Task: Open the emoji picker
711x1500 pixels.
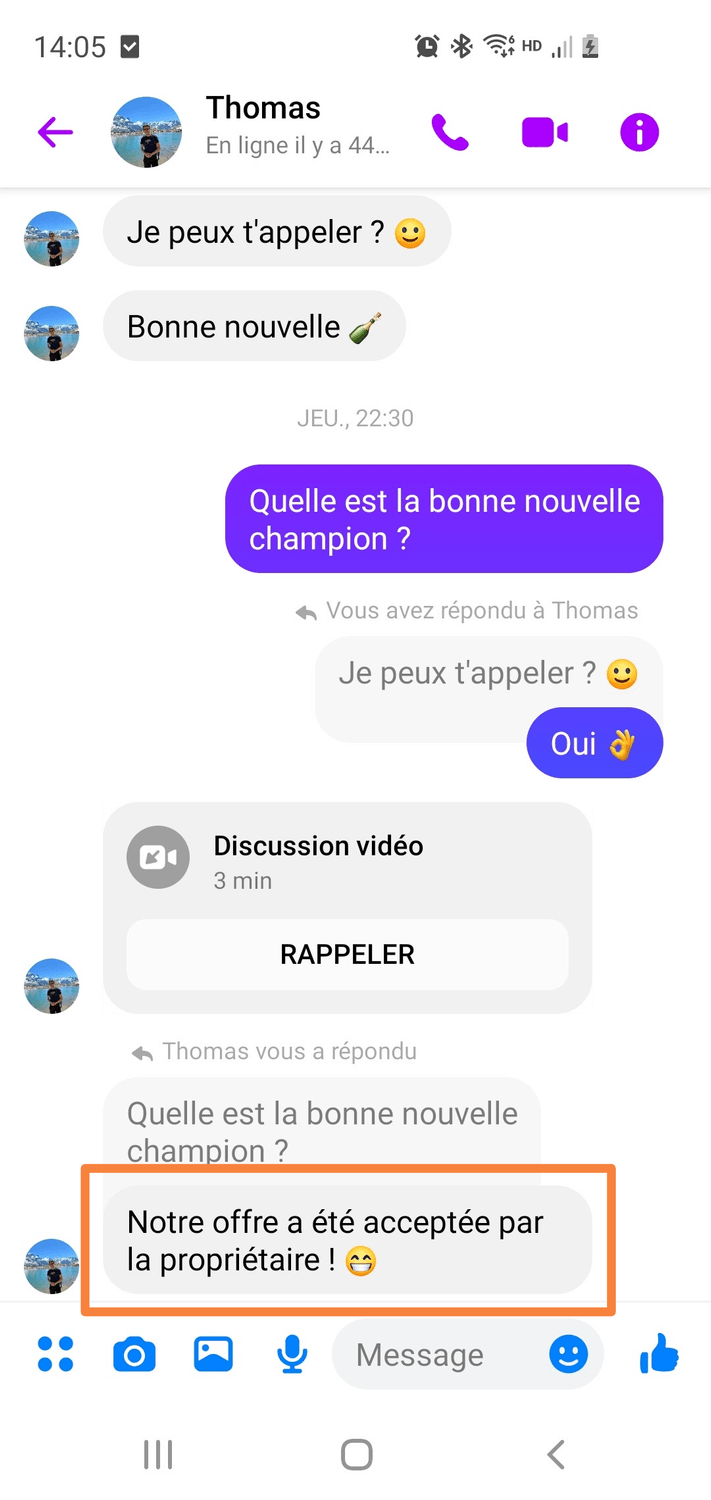Action: click(x=568, y=1355)
